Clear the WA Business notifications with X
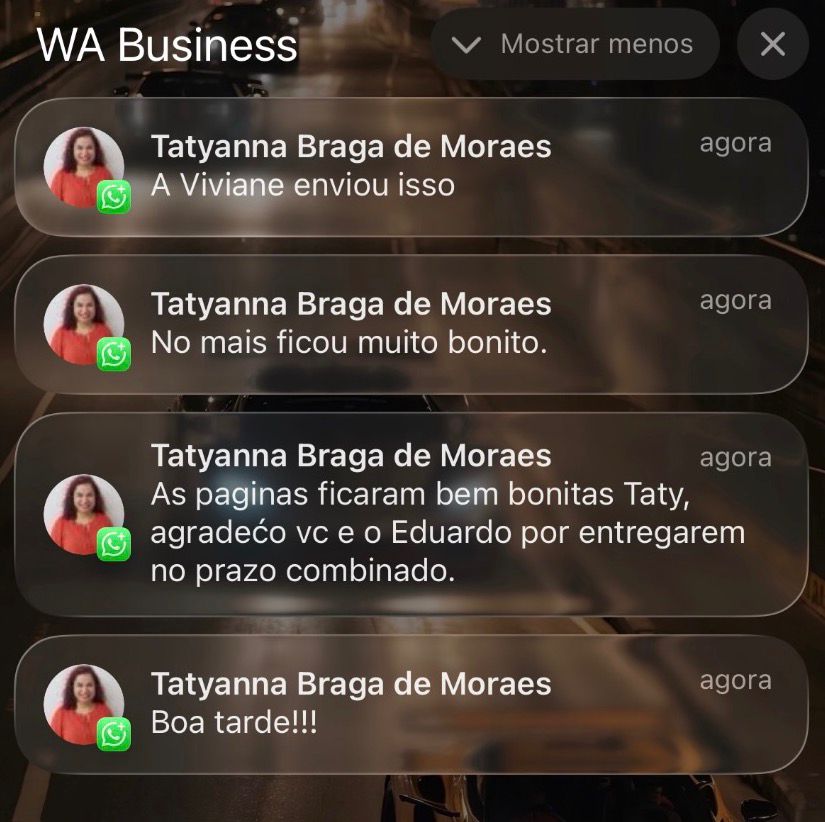 click(772, 45)
